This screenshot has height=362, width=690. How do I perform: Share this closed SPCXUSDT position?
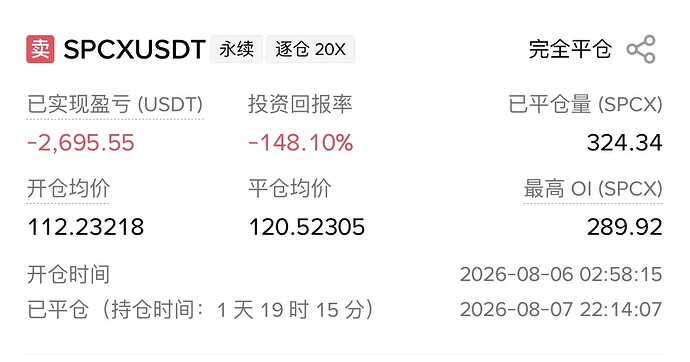[x=641, y=49]
